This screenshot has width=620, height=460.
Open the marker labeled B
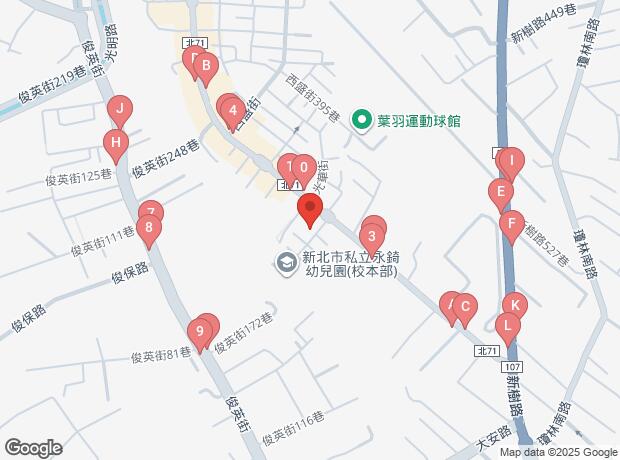(205, 69)
